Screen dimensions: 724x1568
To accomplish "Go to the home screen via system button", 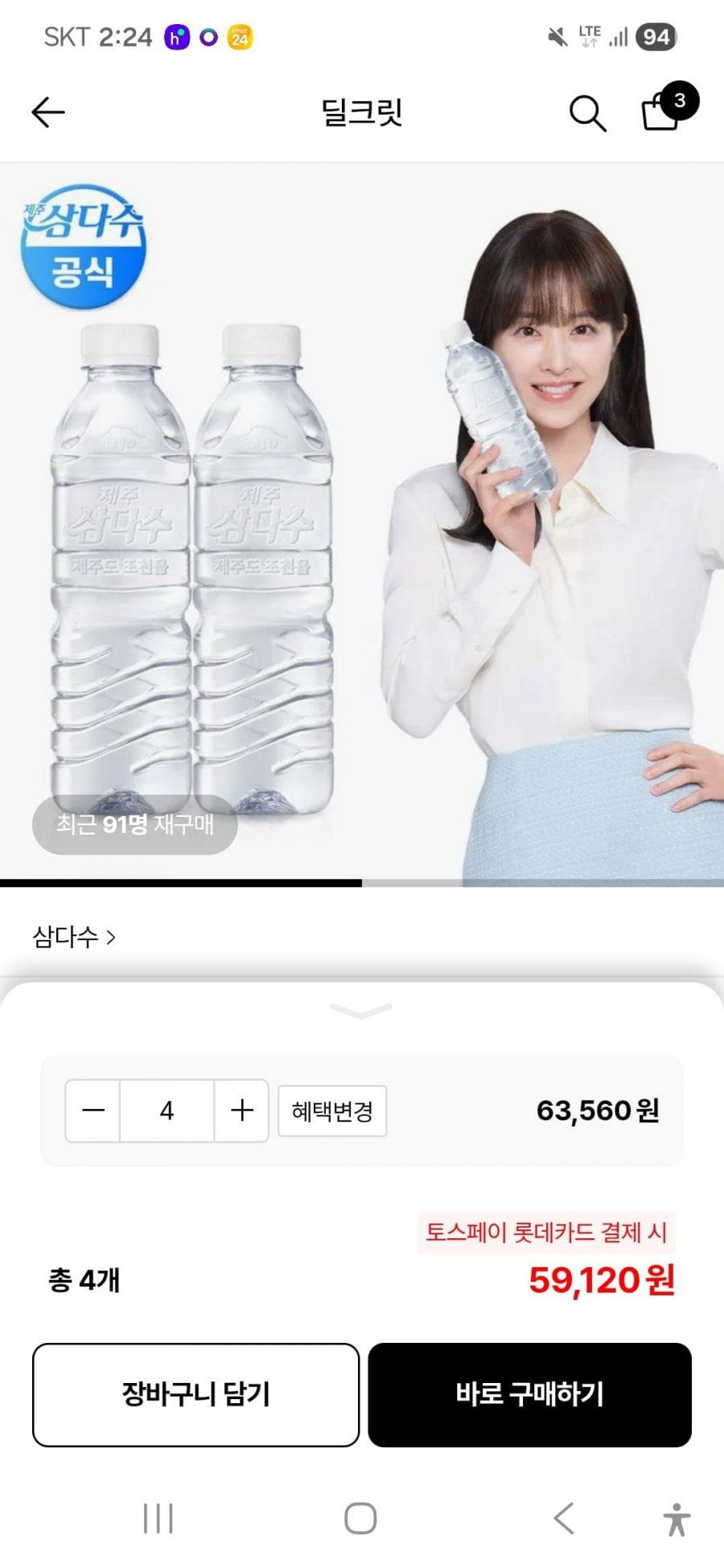I will [360, 1519].
